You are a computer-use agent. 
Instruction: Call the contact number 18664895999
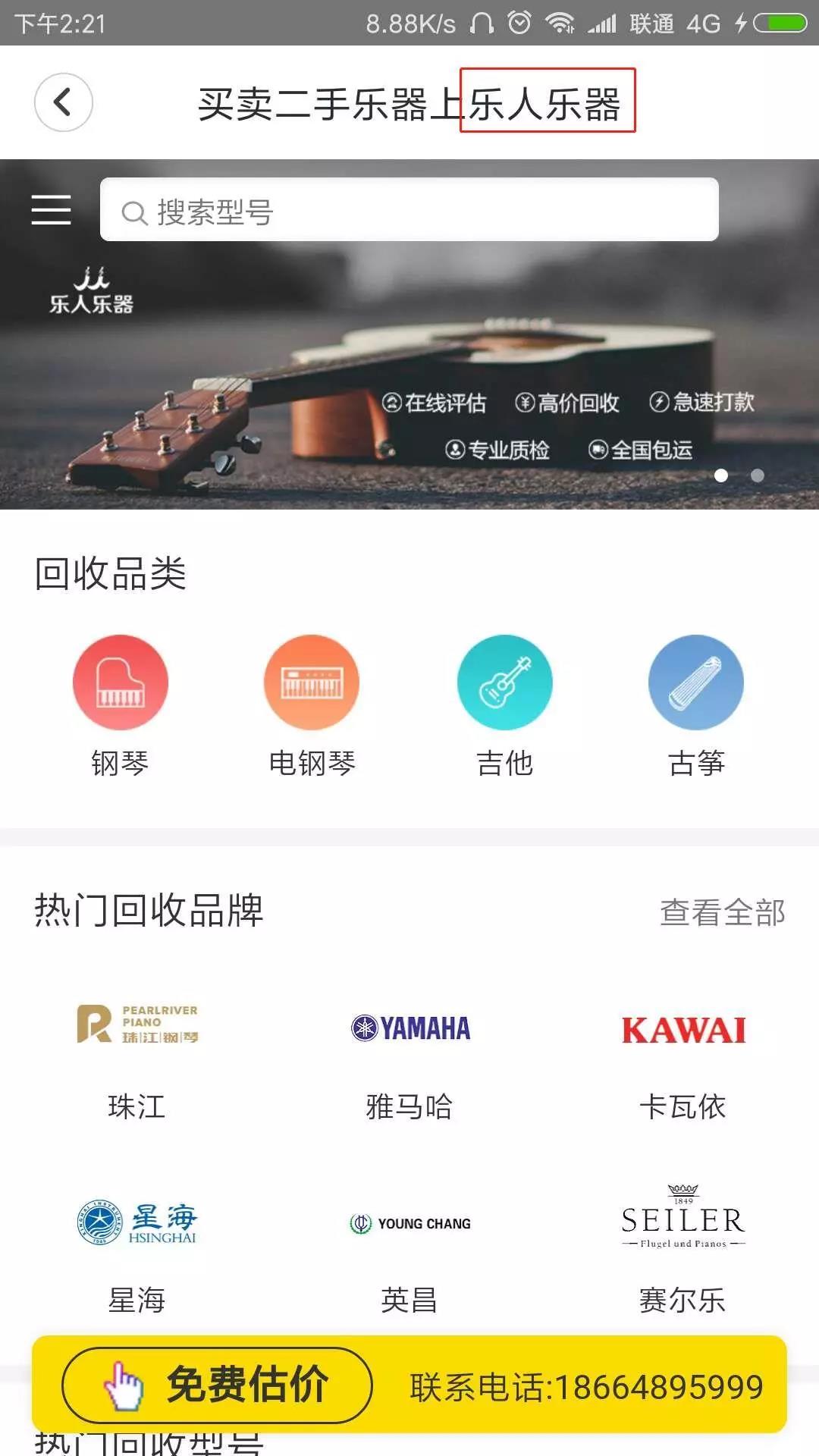click(585, 1387)
